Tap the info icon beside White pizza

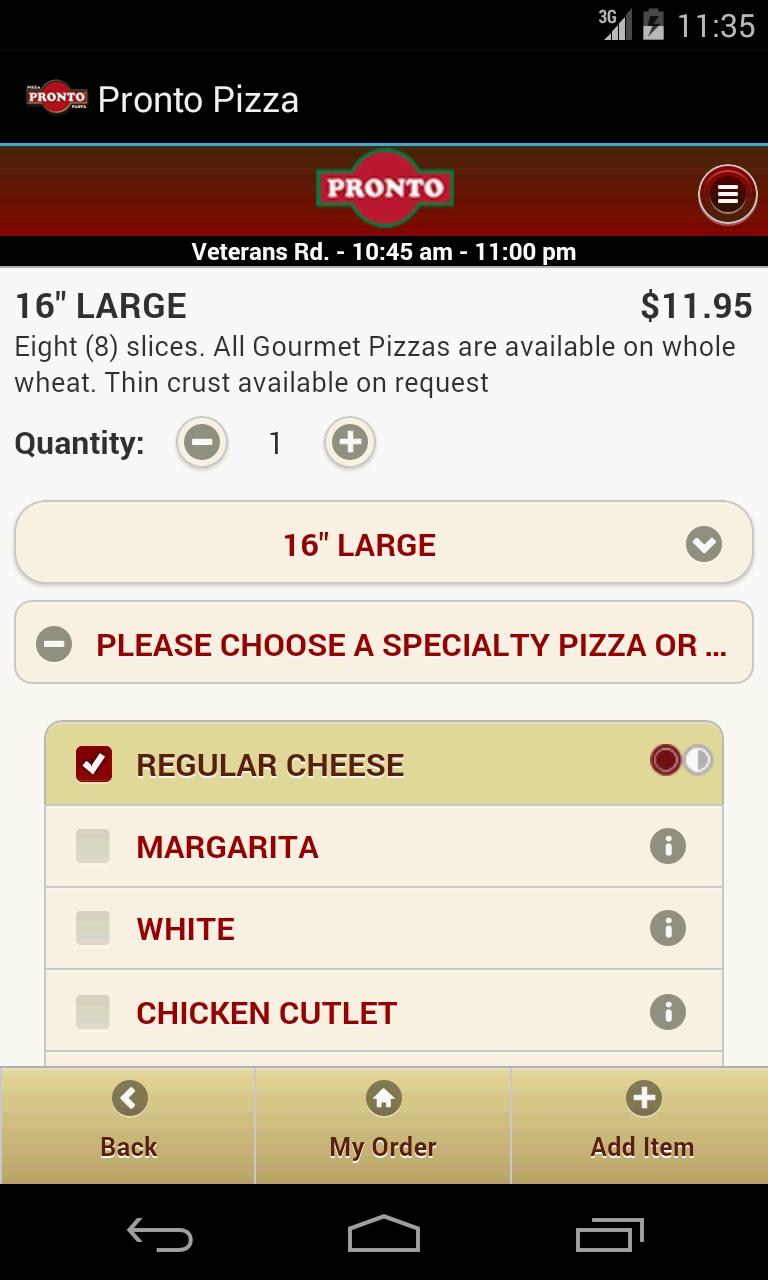(668, 928)
